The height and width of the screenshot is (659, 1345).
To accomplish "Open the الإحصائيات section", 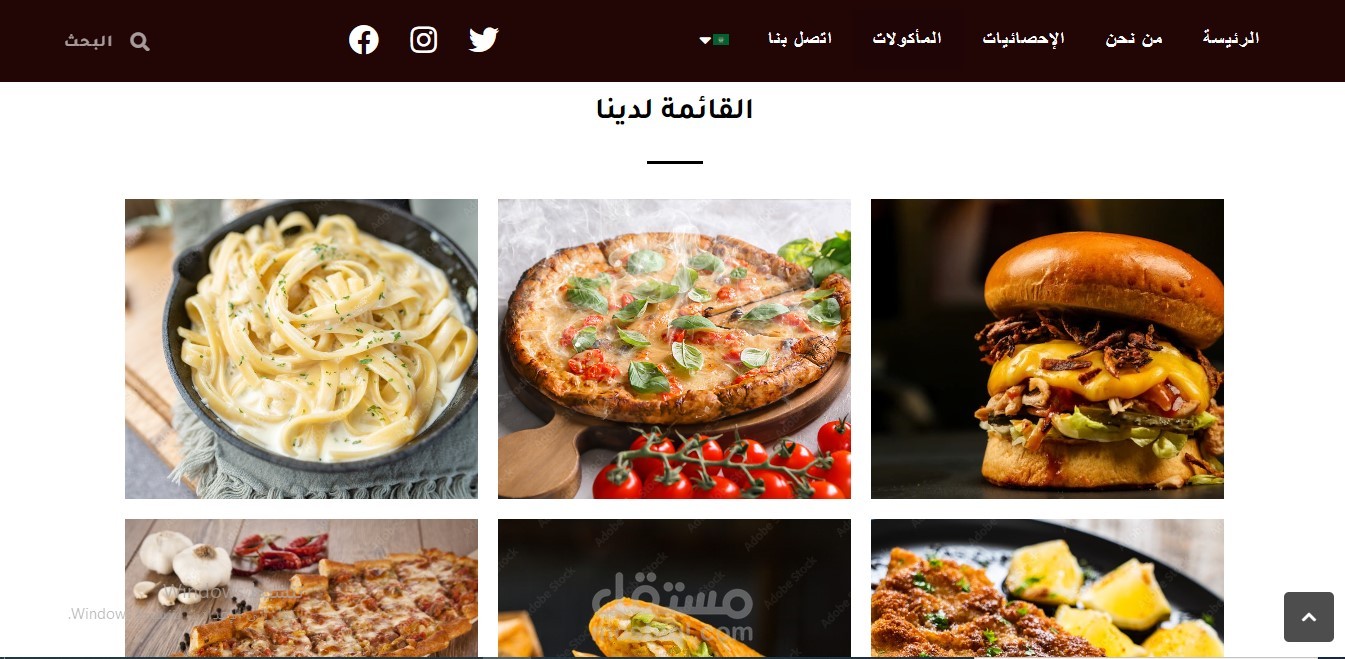I will click(1022, 39).
